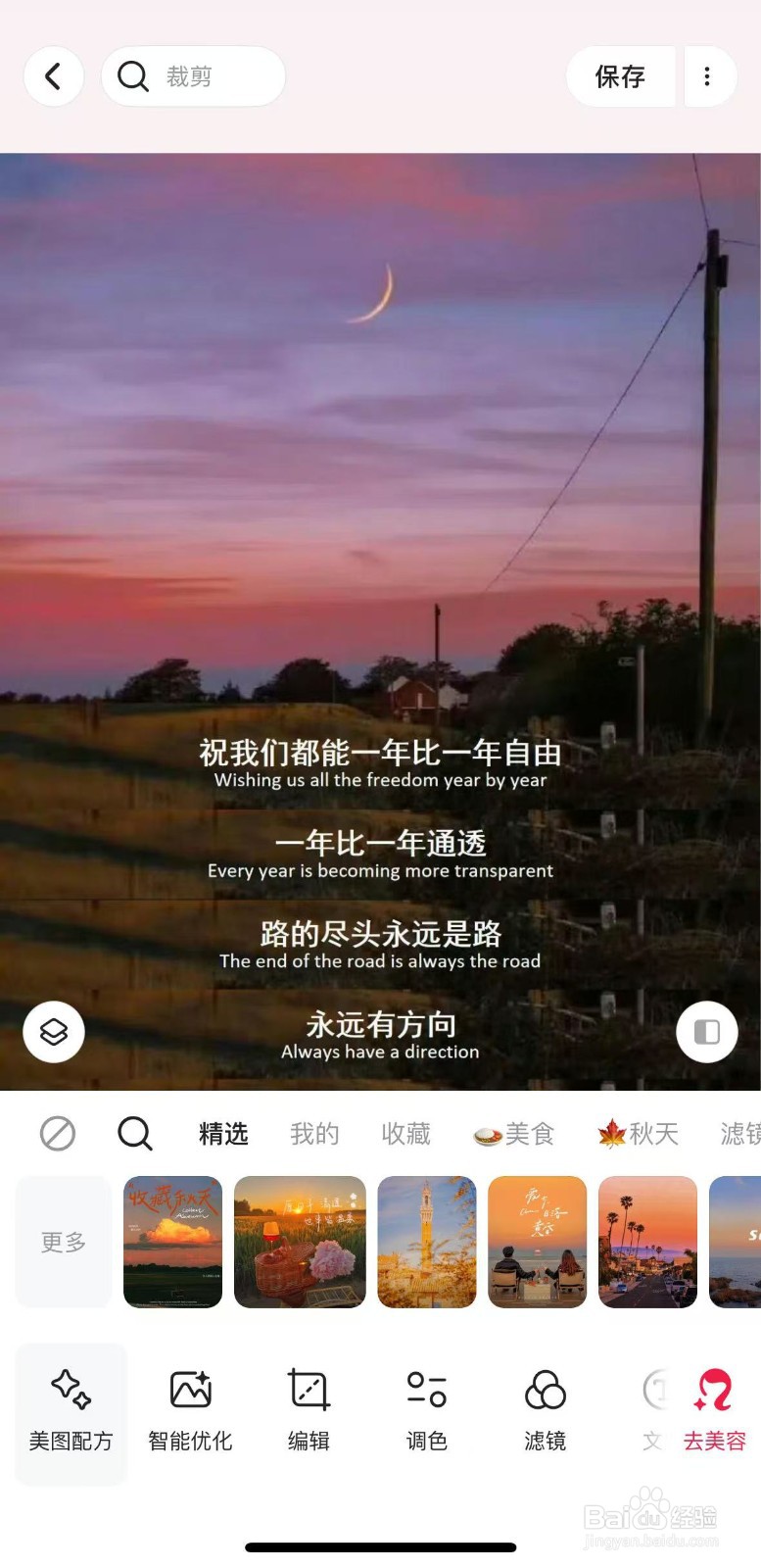
Task: Go back using the arrow button
Action: tap(54, 75)
